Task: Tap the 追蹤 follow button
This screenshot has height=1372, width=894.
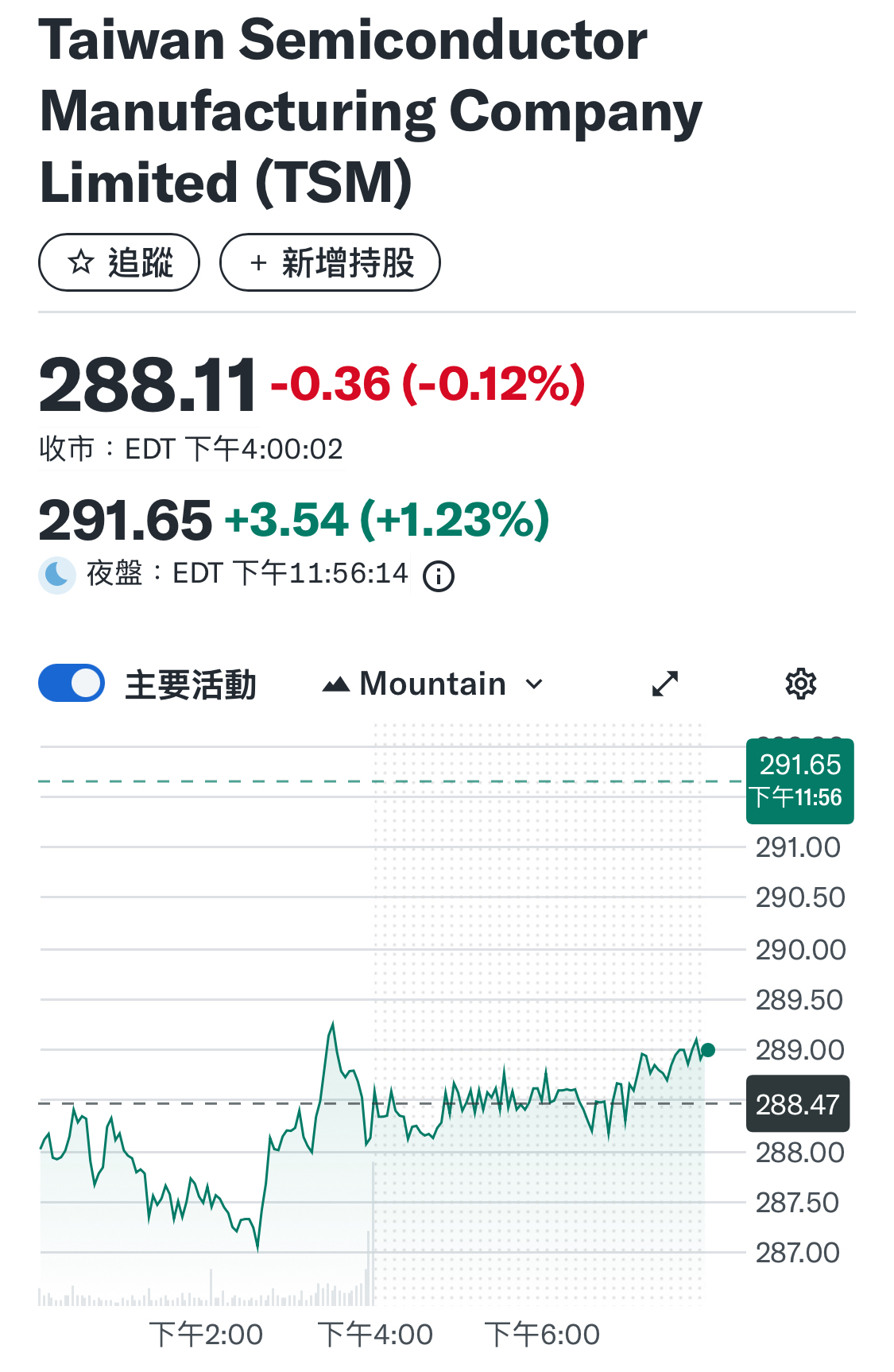Action: (119, 262)
